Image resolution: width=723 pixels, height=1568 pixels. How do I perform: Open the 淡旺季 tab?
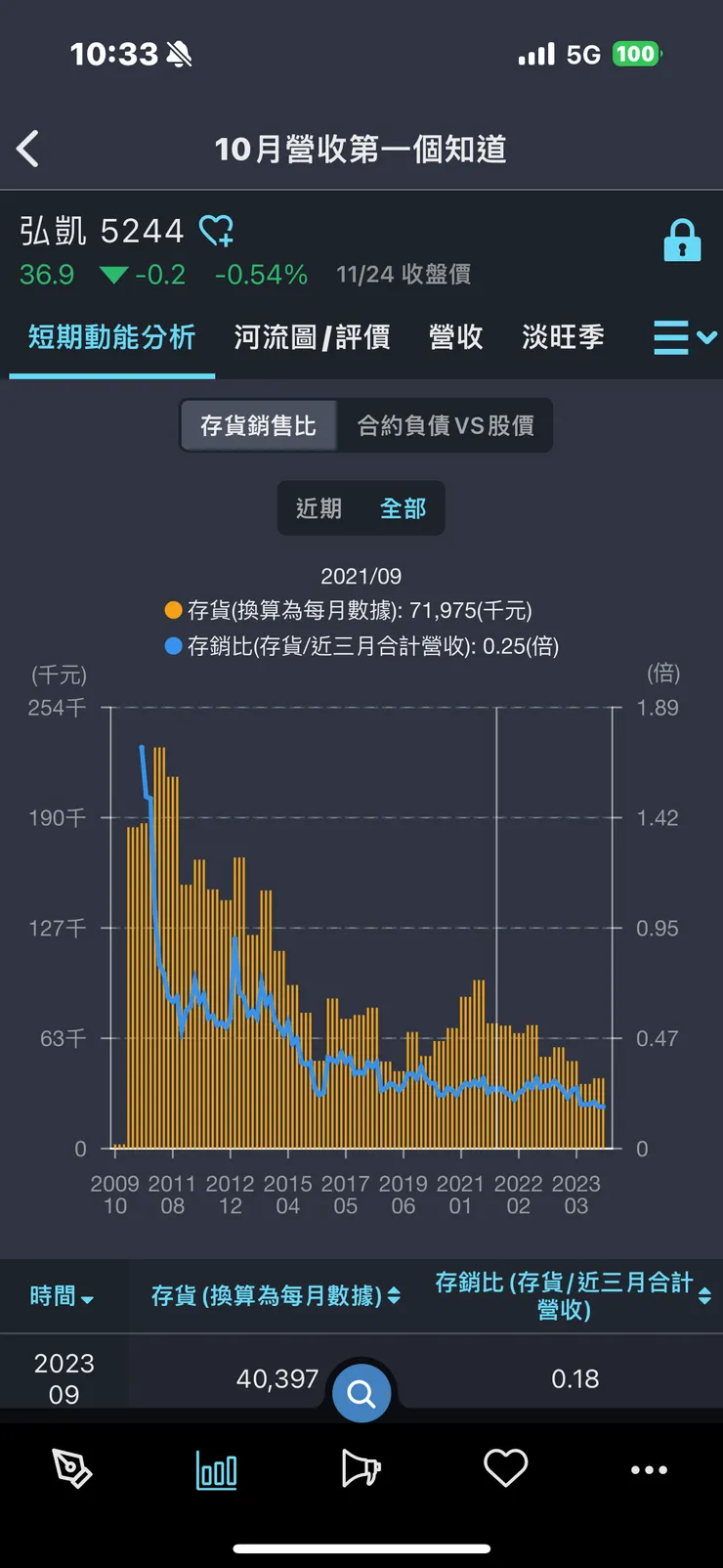click(x=563, y=336)
